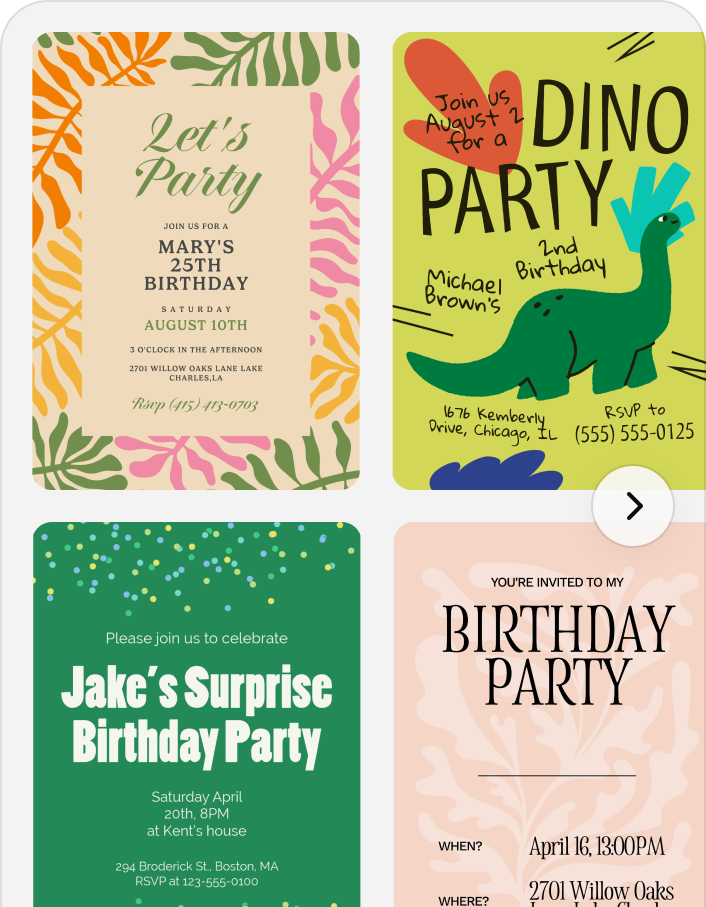Screen dimensions: 706x907
Task: Tap the next arrow to see more templates
Action: pos(633,506)
